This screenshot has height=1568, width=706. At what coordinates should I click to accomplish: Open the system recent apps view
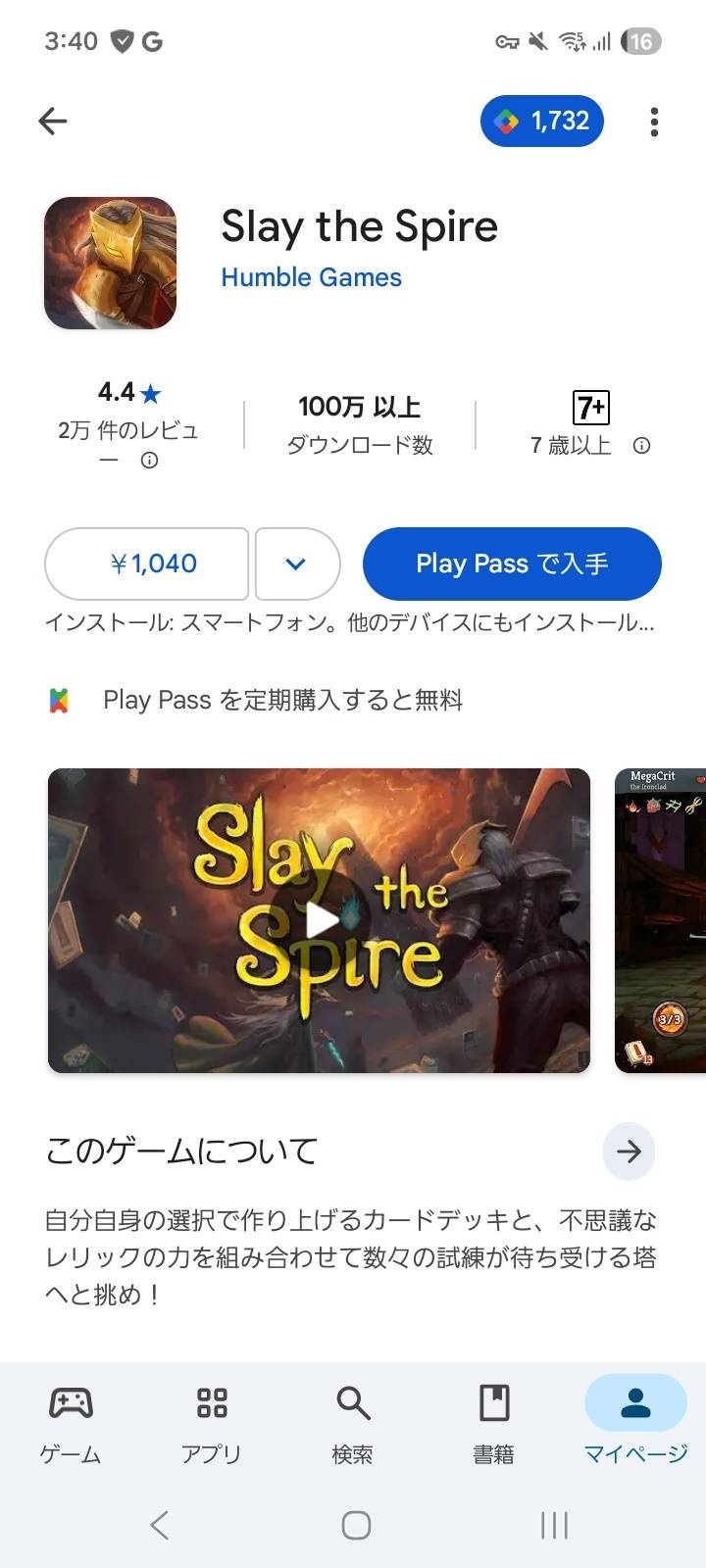[x=554, y=1525]
